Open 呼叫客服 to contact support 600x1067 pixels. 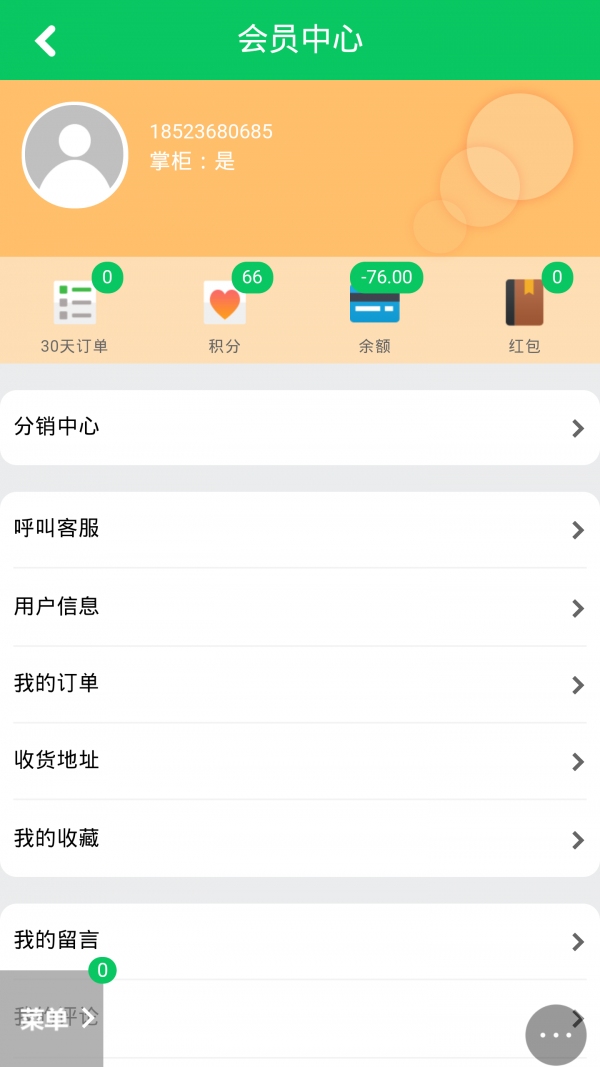click(300, 529)
